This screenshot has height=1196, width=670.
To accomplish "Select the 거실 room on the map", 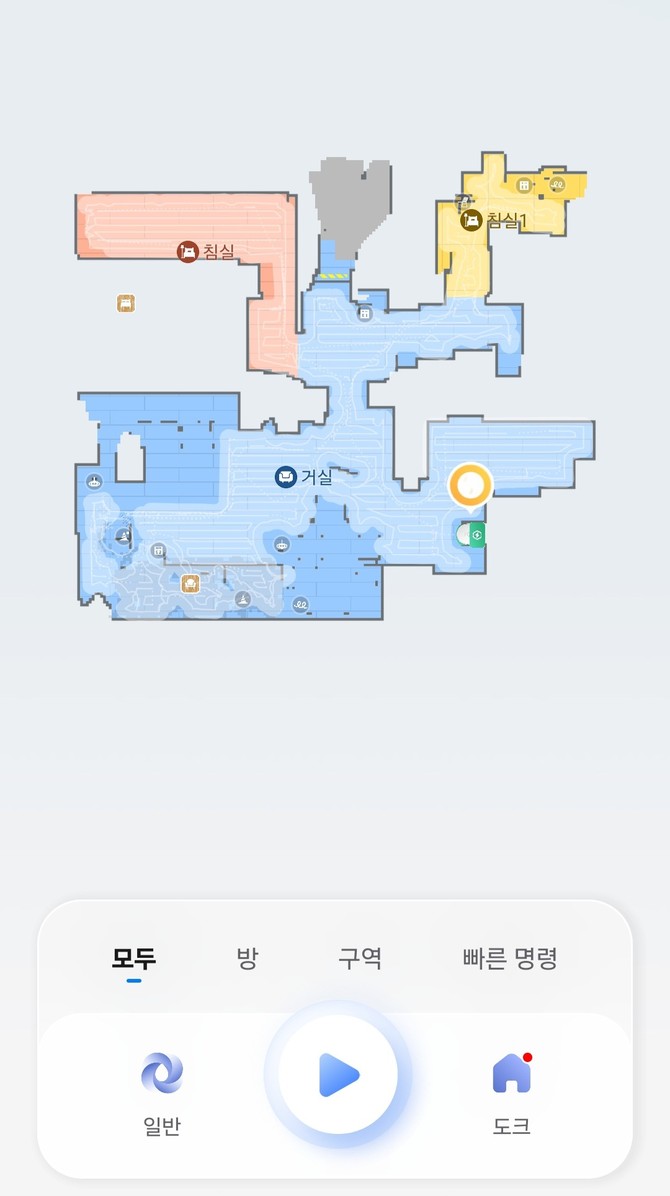I will [303, 477].
